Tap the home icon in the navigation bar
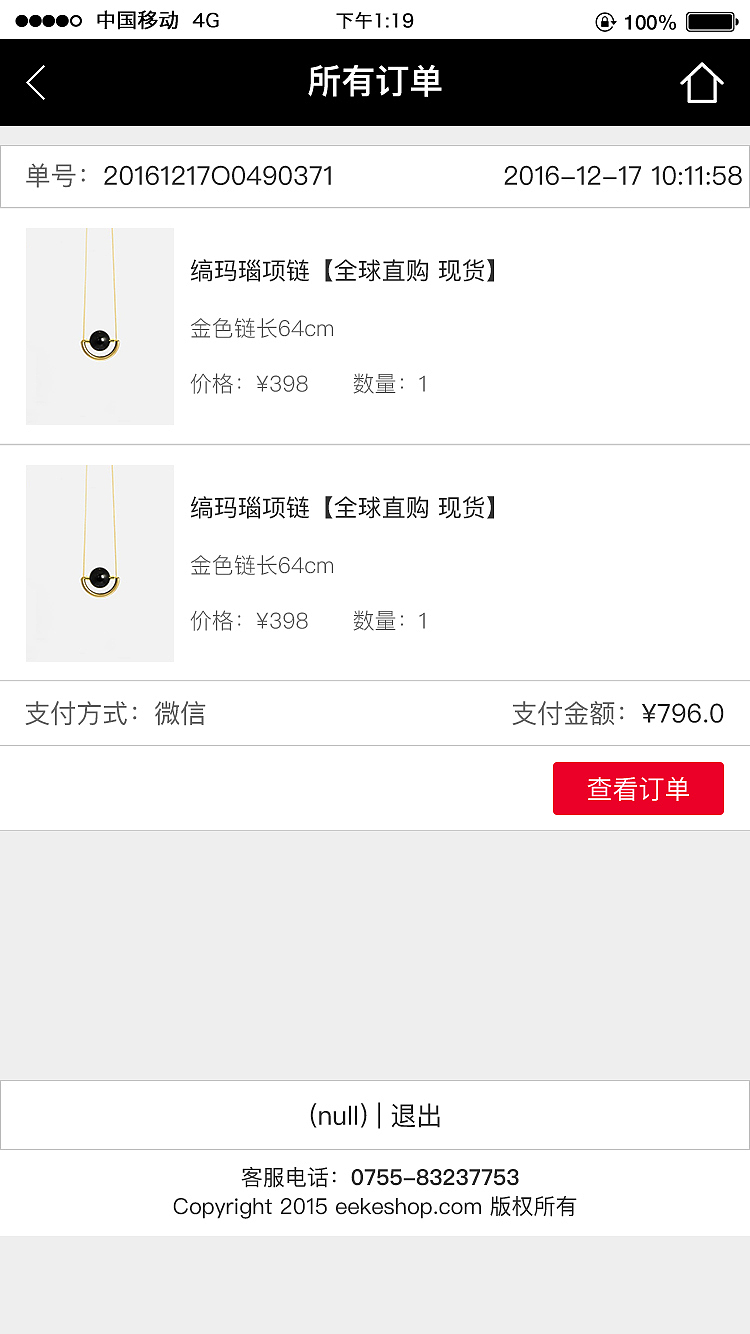750x1334 pixels. pyautogui.click(x=703, y=82)
